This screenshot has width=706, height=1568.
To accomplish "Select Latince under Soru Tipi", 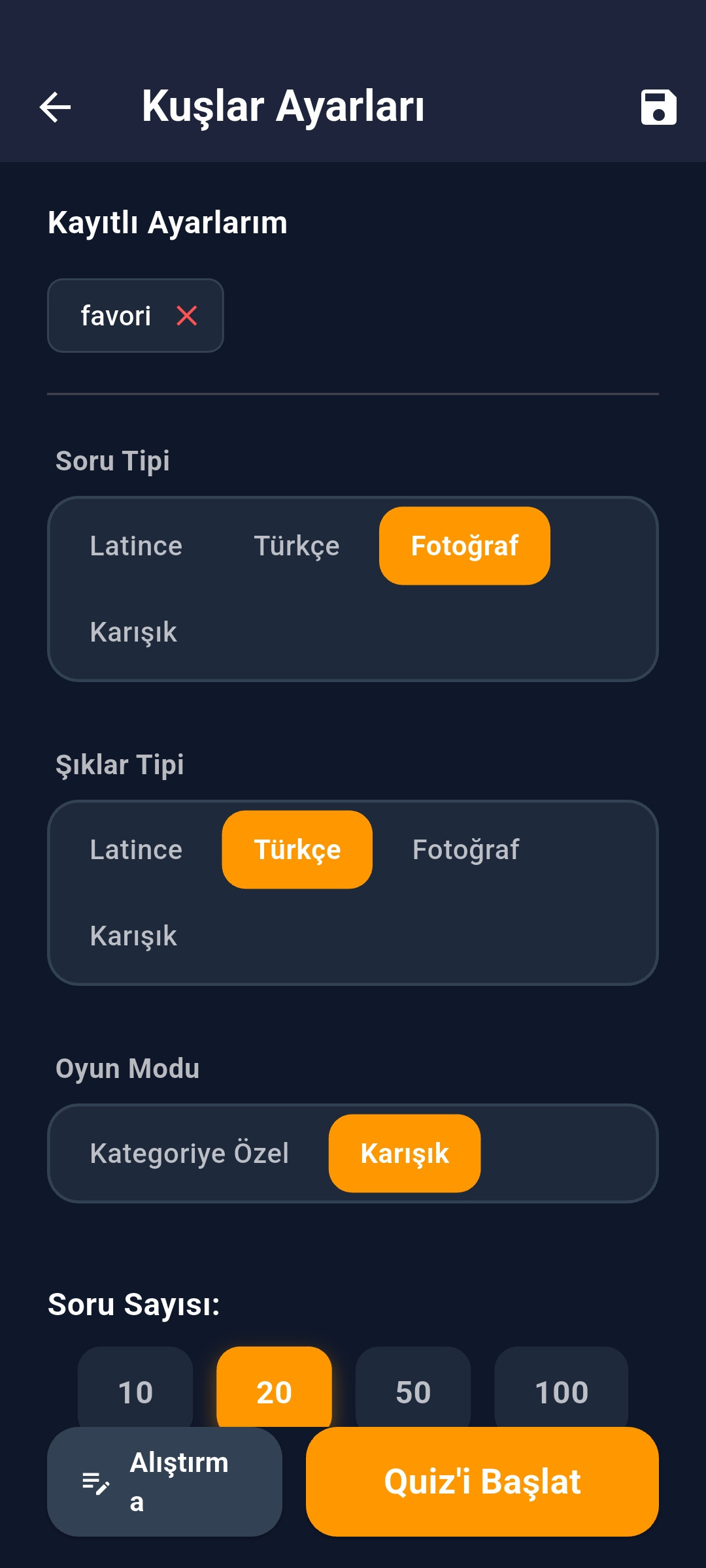I will (x=136, y=546).
